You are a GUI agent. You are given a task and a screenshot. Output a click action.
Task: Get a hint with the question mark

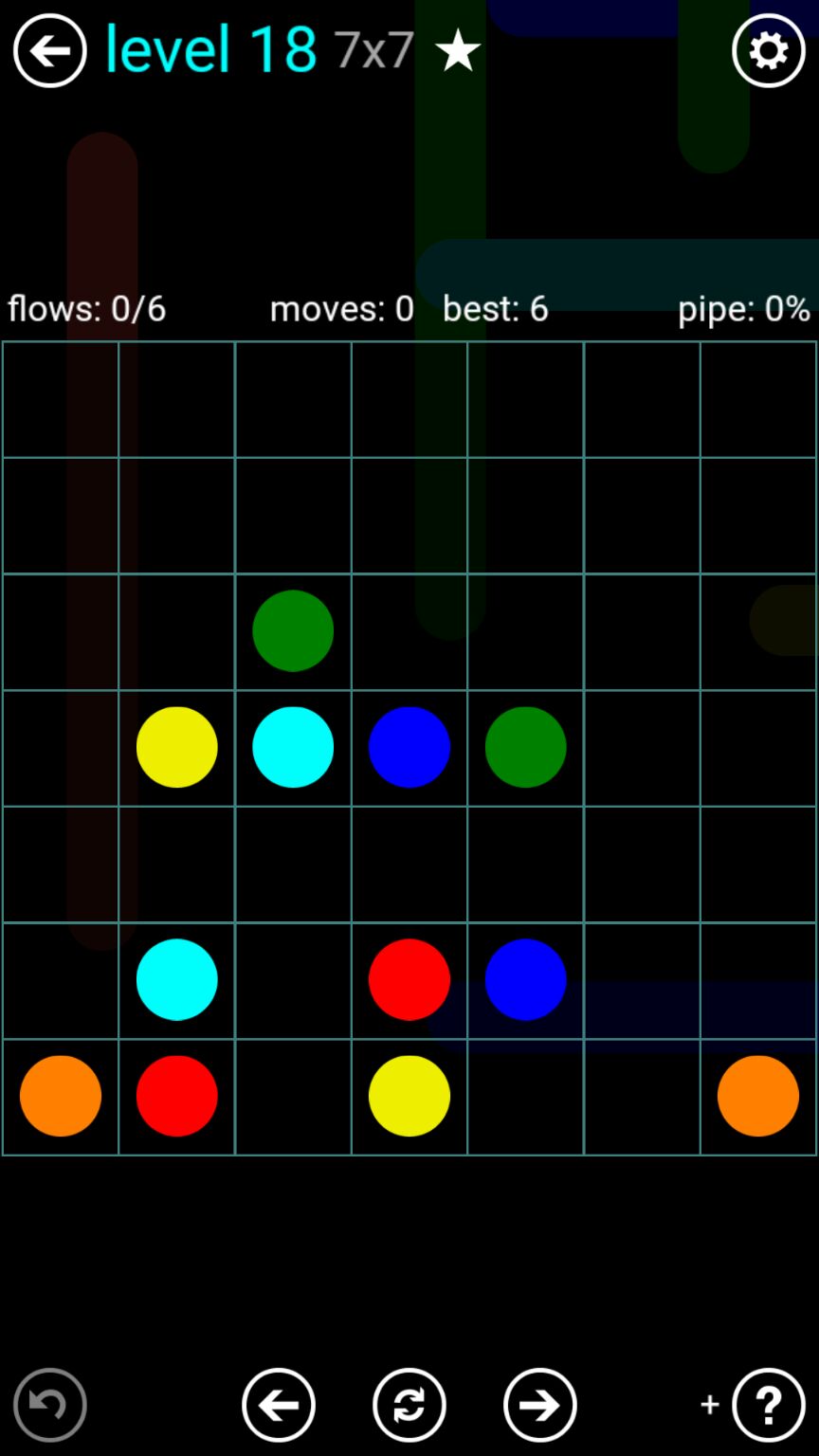[x=769, y=1404]
